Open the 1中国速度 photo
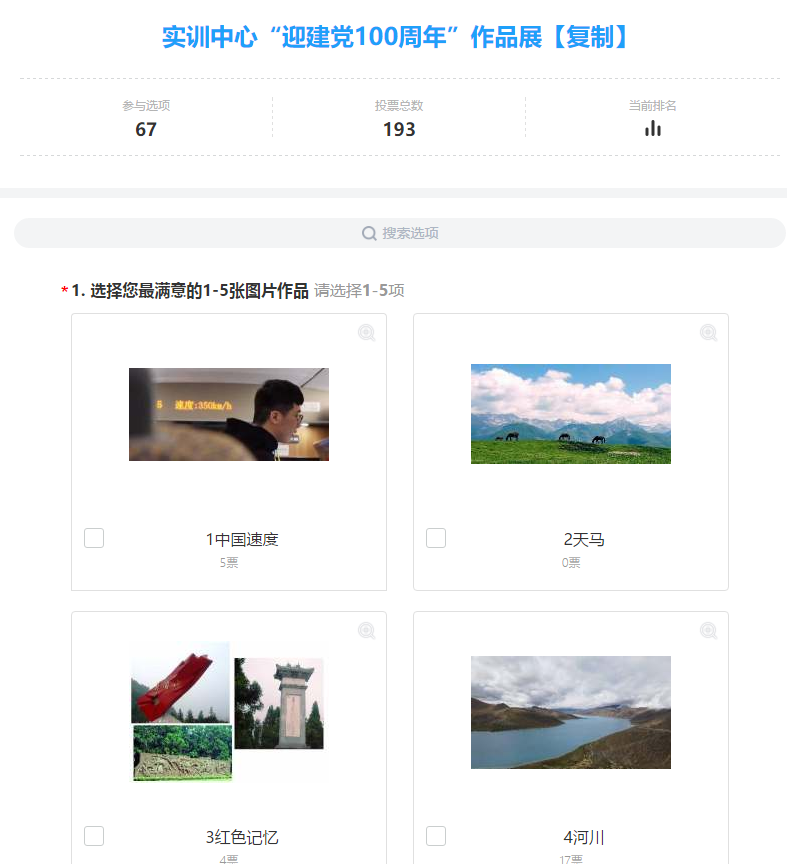The width and height of the screenshot is (787, 865). pyautogui.click(x=229, y=414)
